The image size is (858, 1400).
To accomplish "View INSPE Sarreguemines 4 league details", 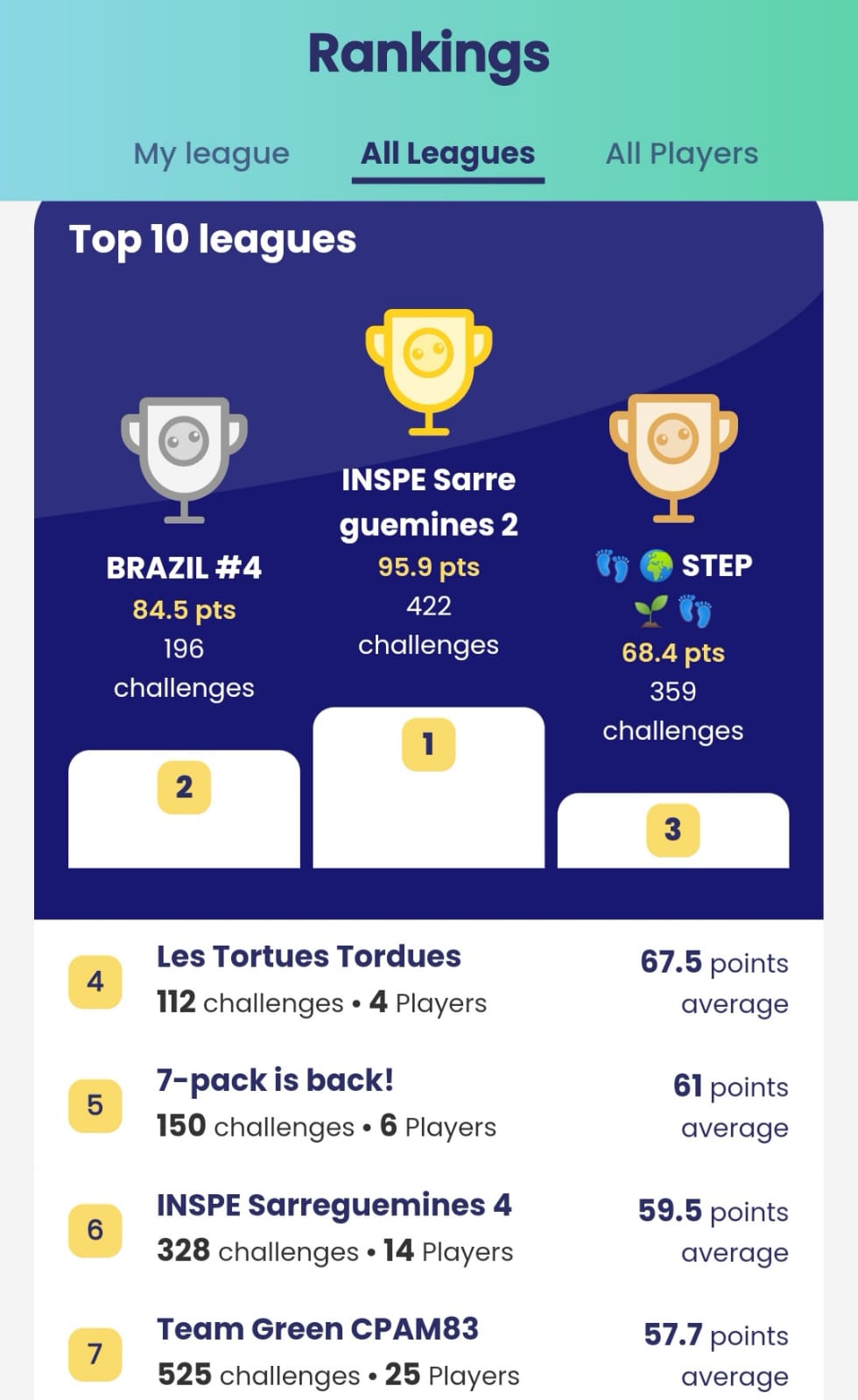I will click(334, 1206).
